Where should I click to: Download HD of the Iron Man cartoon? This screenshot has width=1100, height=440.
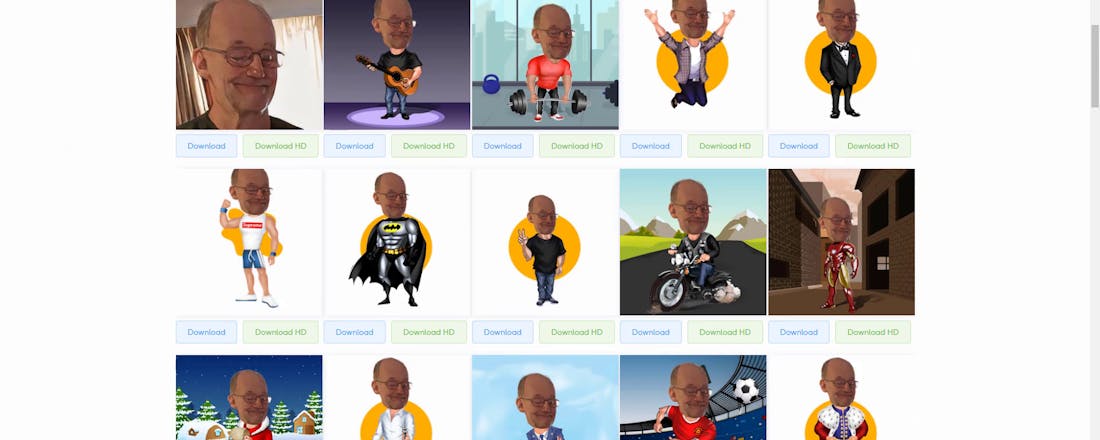coord(872,332)
